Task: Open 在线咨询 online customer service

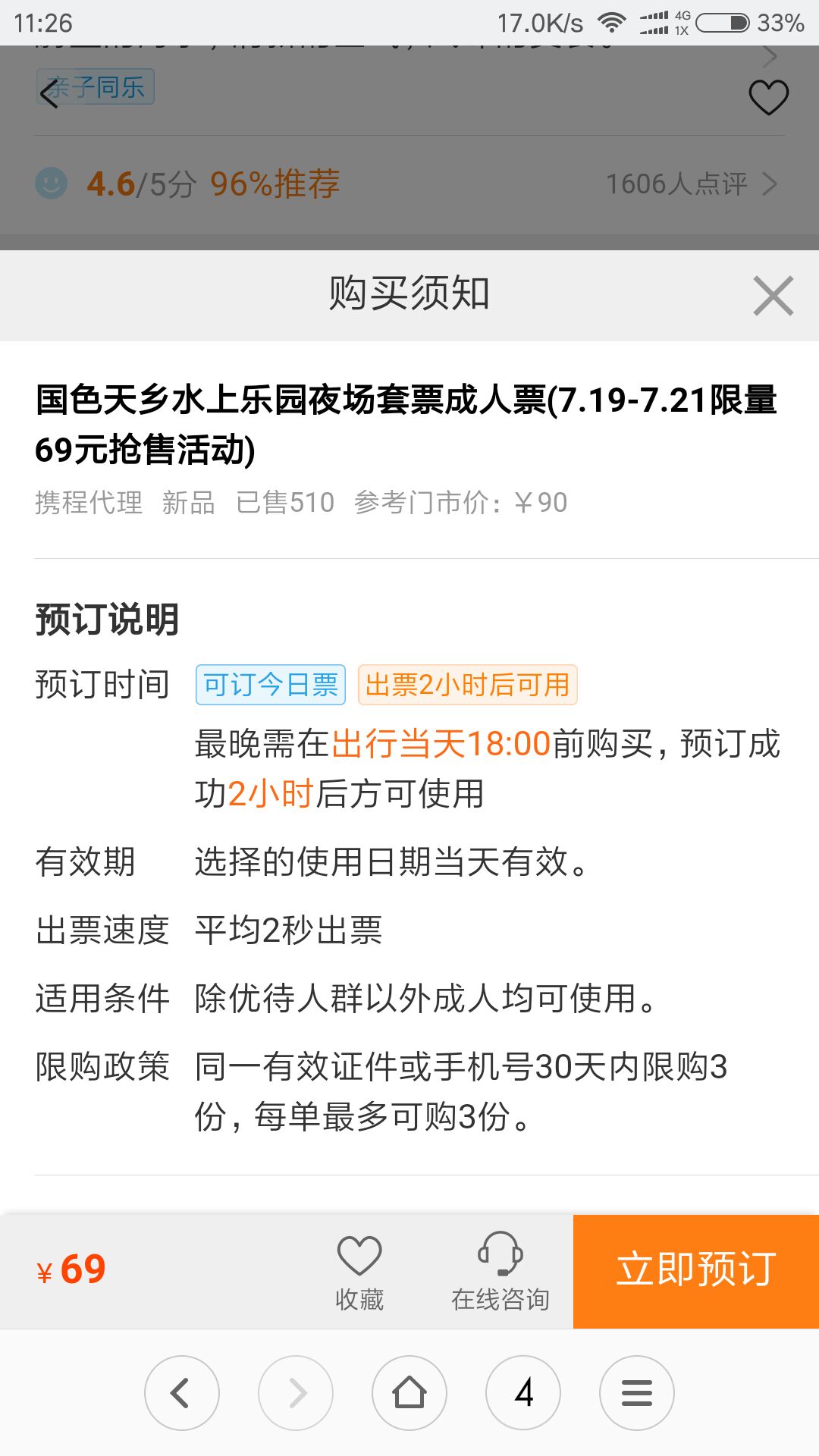Action: coord(500,1272)
